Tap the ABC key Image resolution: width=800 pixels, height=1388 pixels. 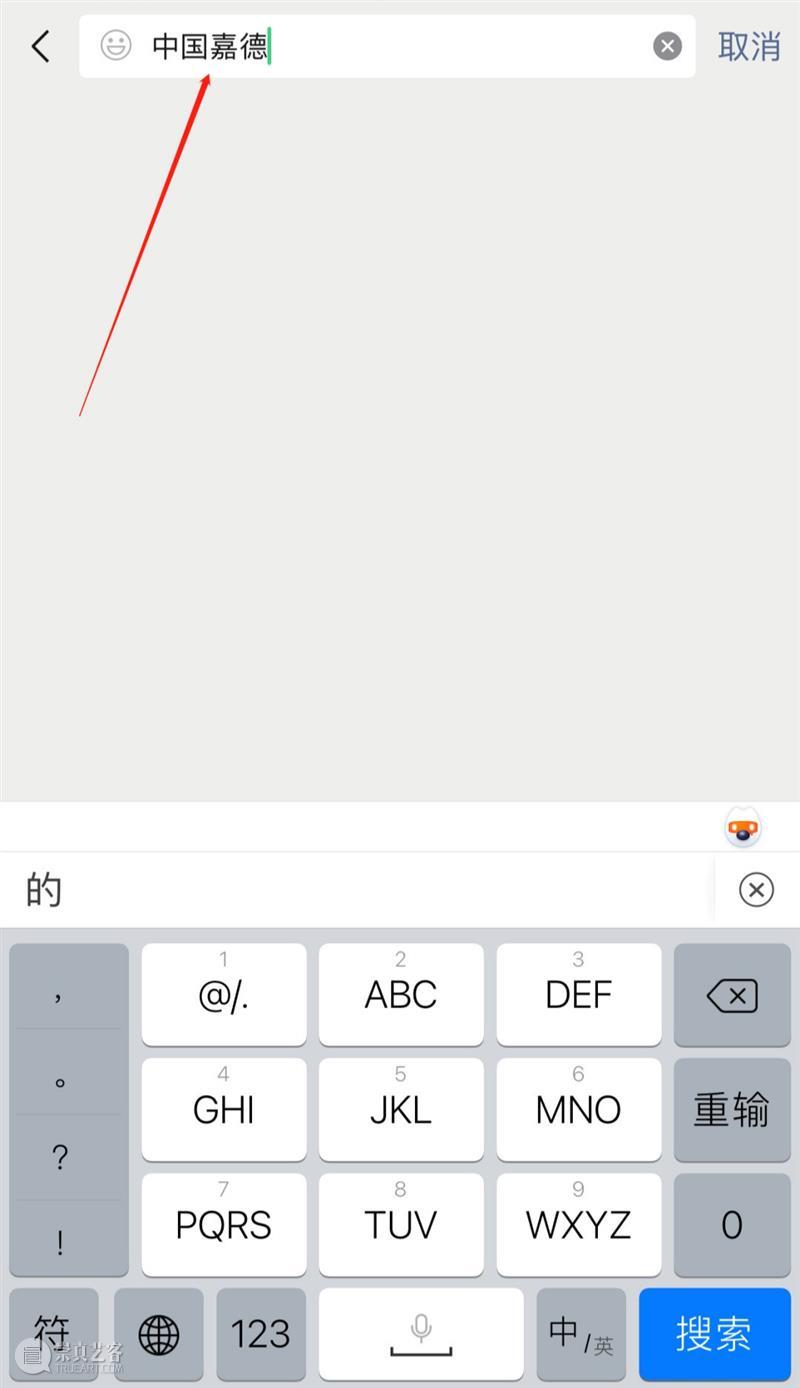(x=401, y=995)
